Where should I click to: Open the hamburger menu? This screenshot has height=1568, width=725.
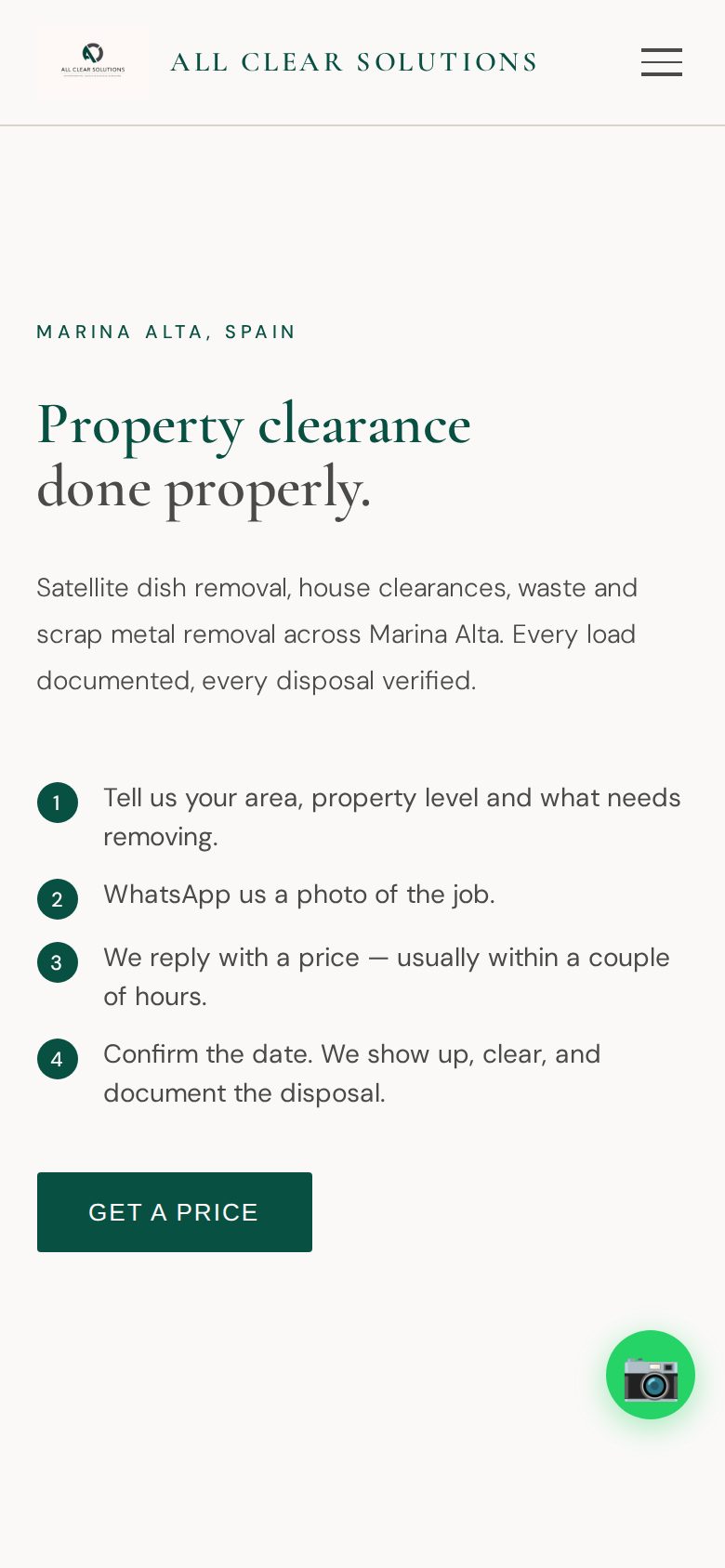(x=662, y=62)
